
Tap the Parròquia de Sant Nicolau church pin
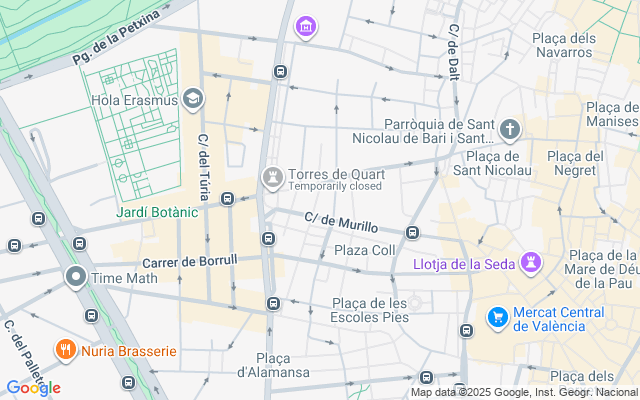click(x=510, y=129)
